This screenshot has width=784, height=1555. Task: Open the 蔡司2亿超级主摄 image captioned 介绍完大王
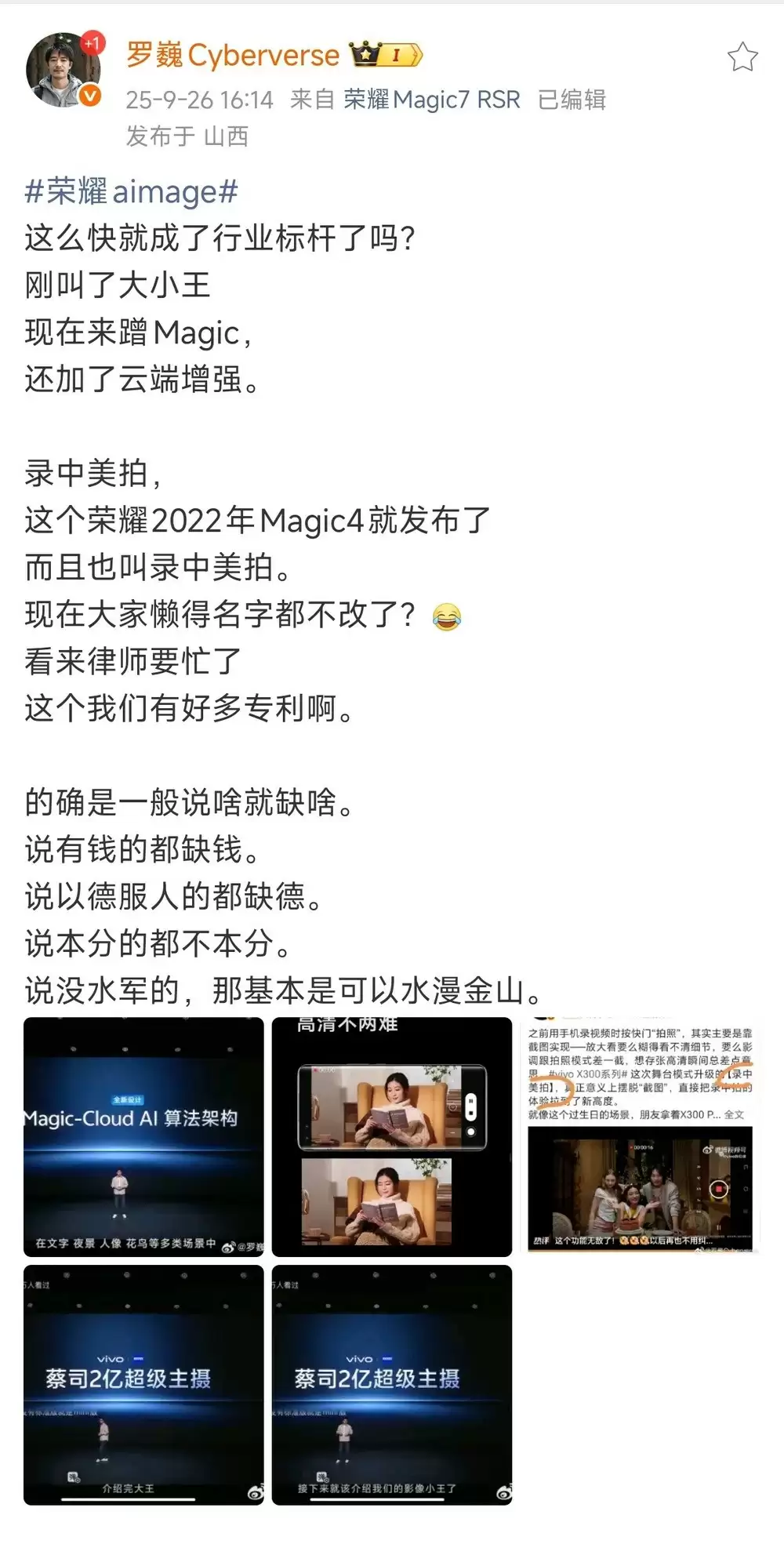[143, 1384]
